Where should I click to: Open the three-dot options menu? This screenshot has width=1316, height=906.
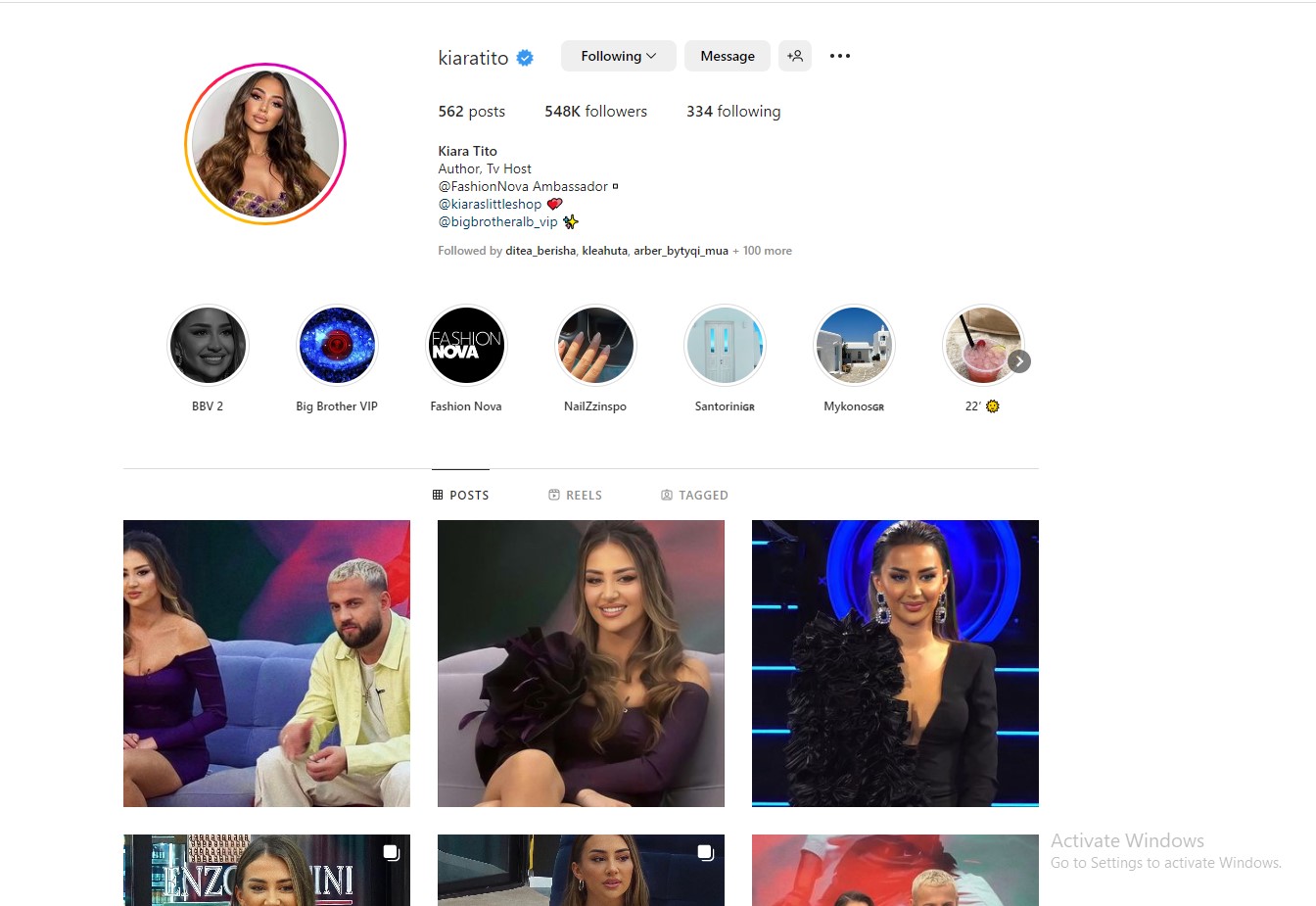(839, 56)
